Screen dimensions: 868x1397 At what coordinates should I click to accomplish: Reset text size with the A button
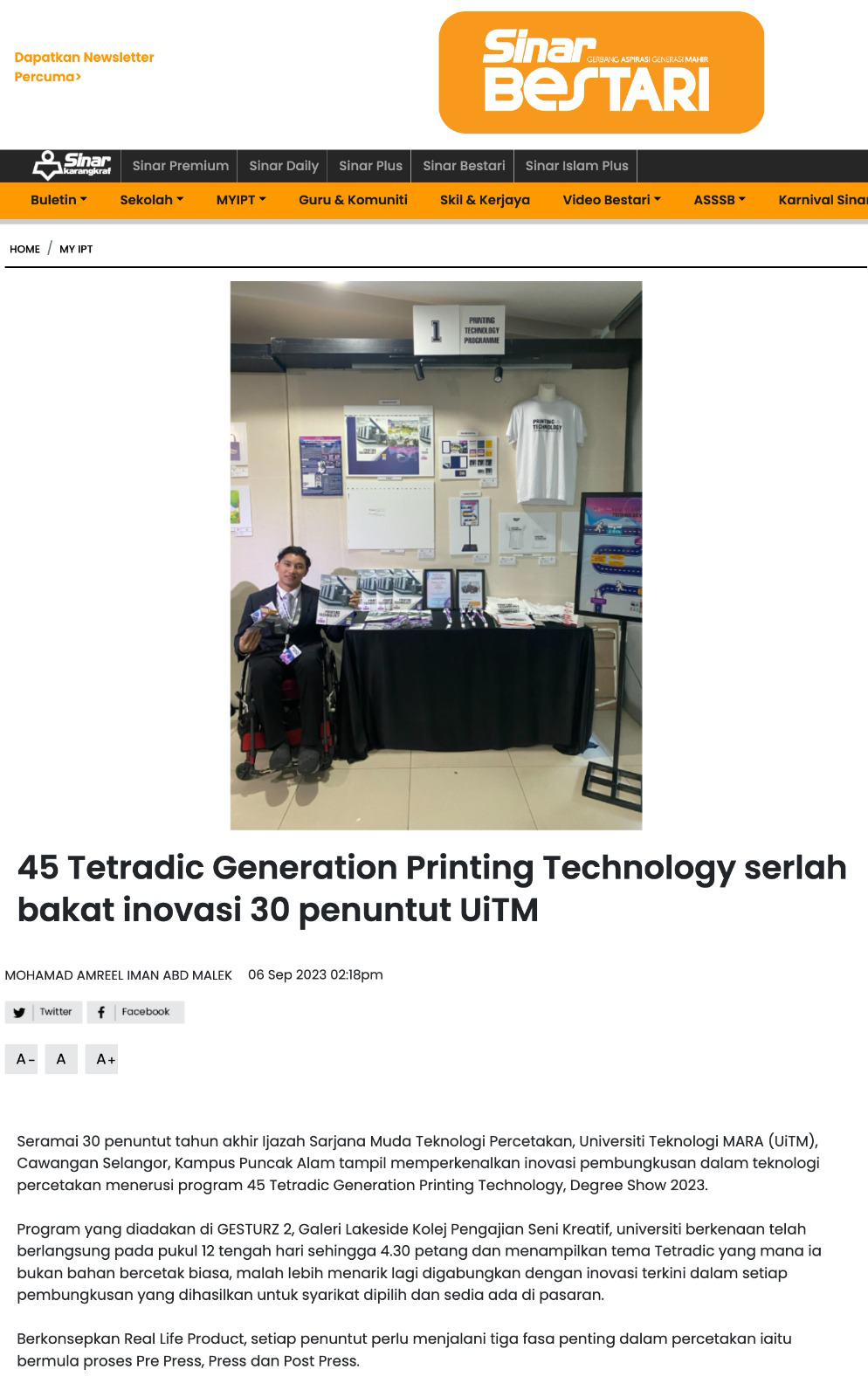[61, 1059]
